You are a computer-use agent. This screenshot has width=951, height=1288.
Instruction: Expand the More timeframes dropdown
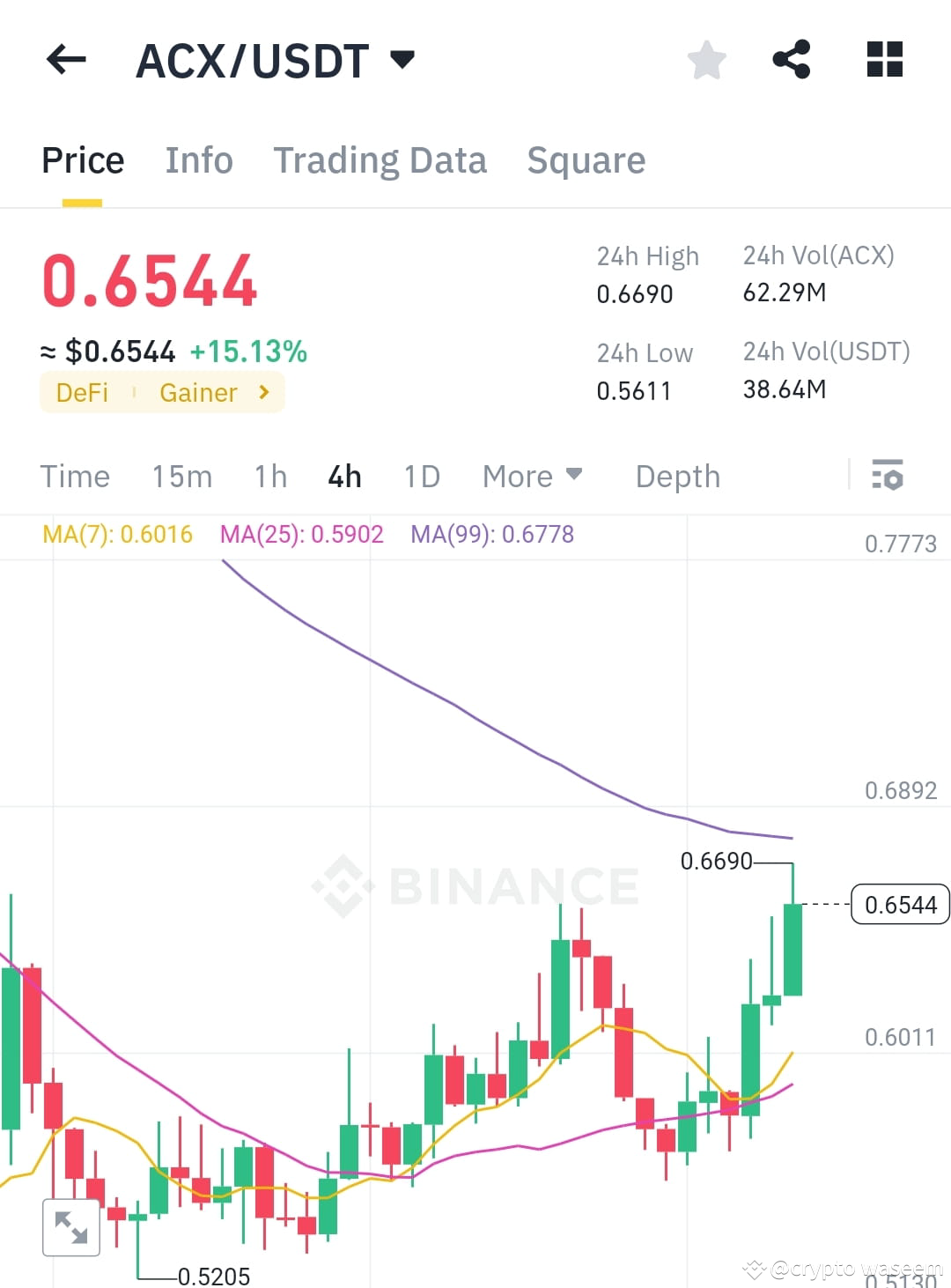532,476
